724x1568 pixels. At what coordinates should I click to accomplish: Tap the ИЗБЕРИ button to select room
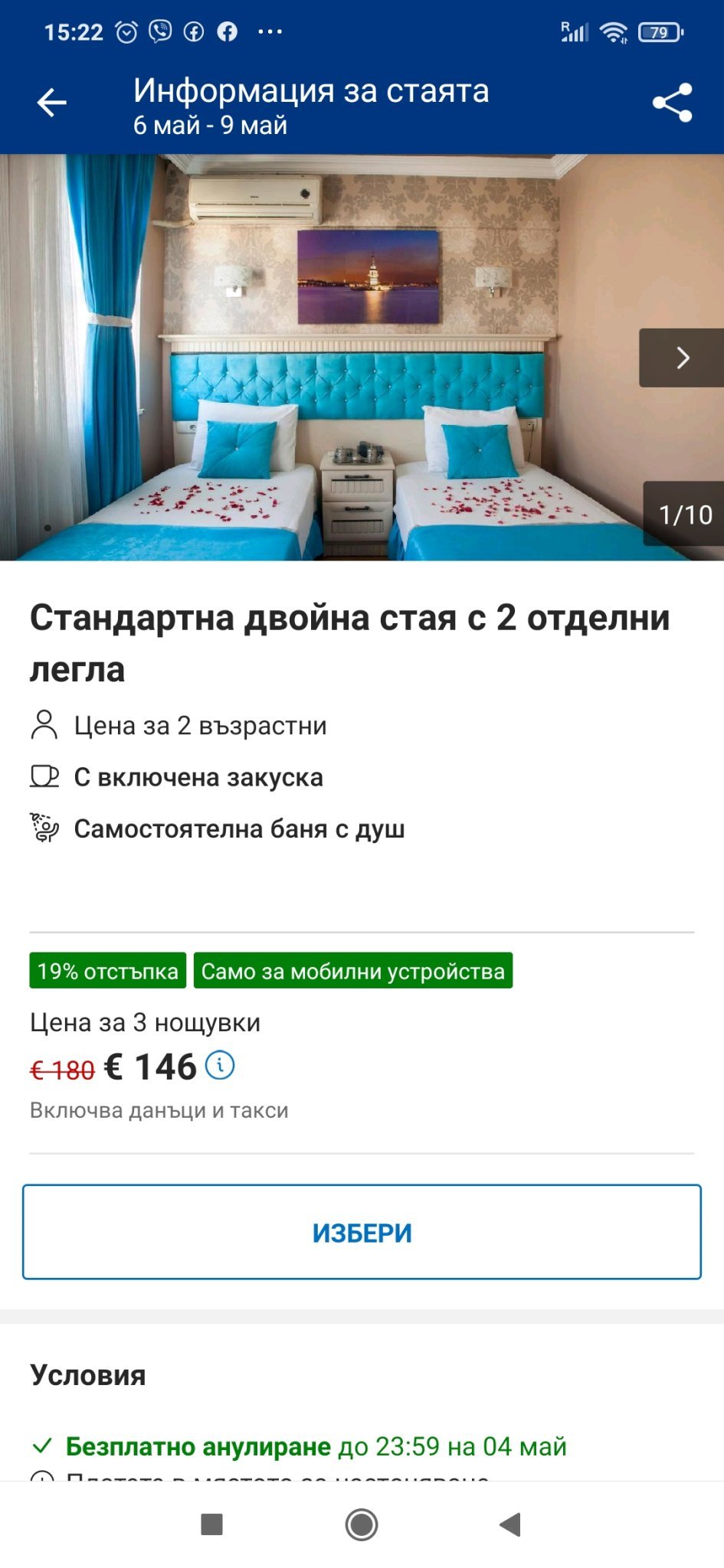pos(362,1233)
